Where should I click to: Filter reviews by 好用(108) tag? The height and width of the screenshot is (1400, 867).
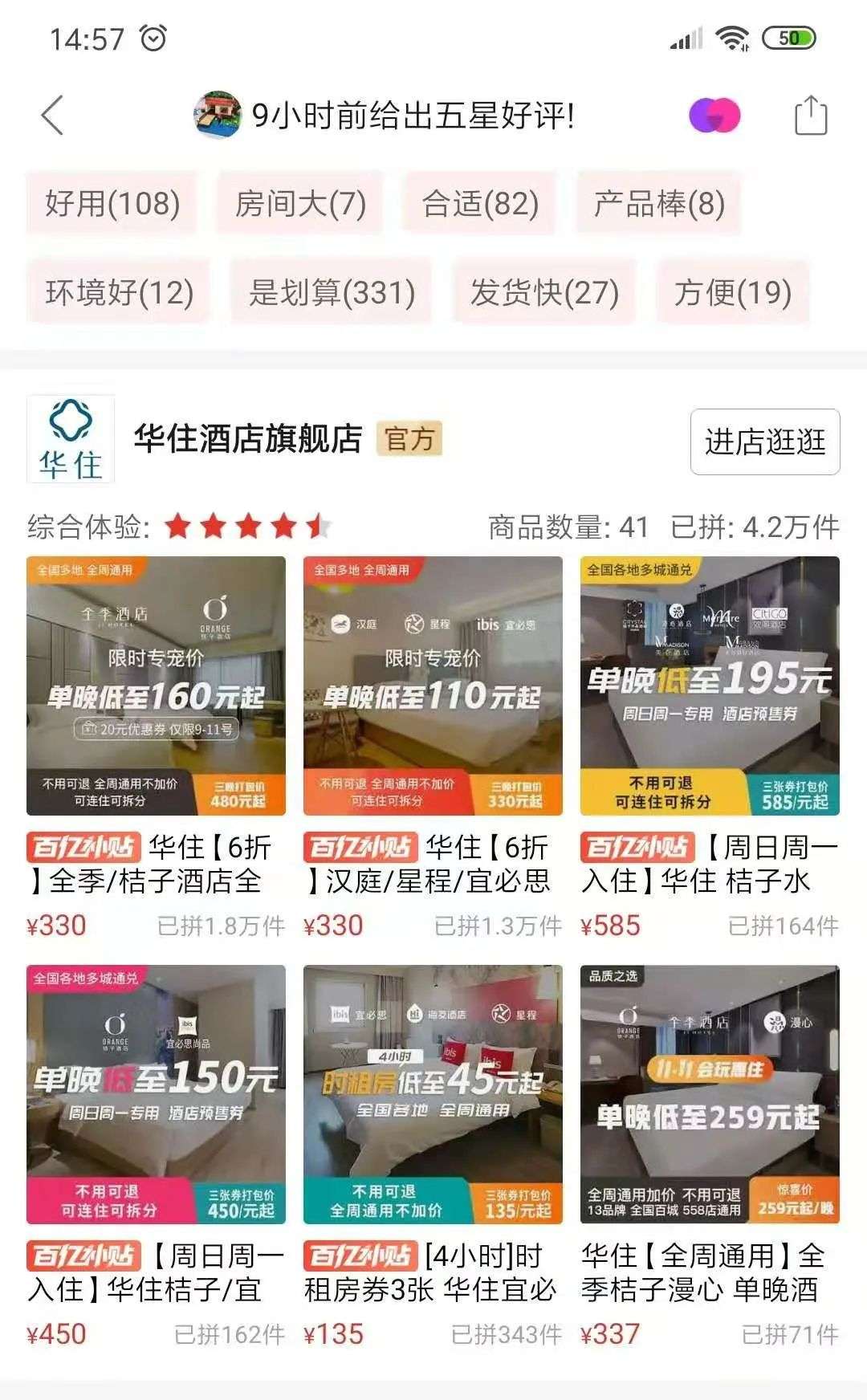tap(112, 204)
